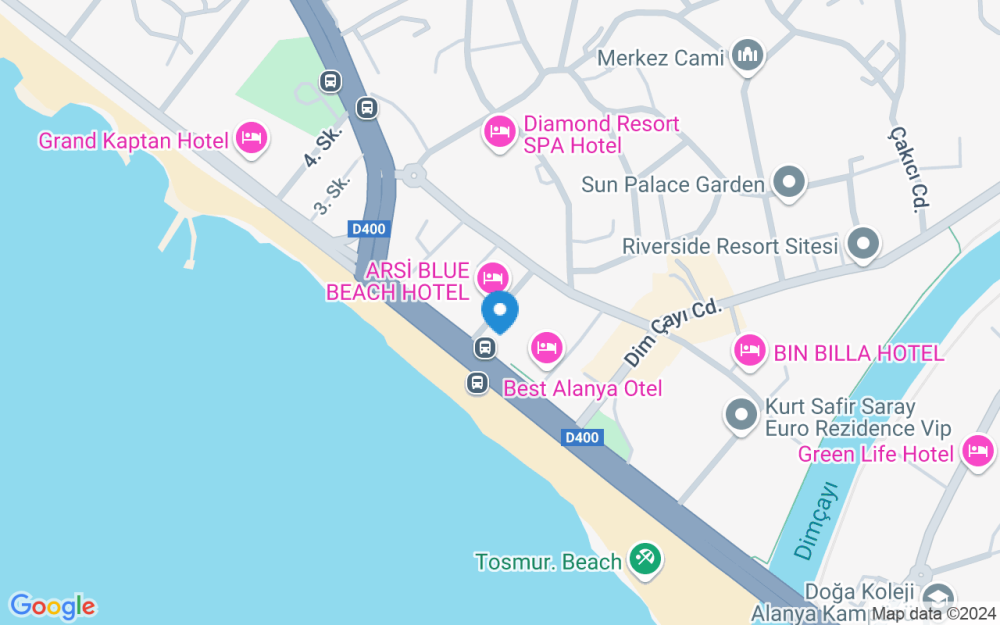Select the BIN BILLA HOTEL pin
Screen dimensions: 1000x625
point(749,350)
